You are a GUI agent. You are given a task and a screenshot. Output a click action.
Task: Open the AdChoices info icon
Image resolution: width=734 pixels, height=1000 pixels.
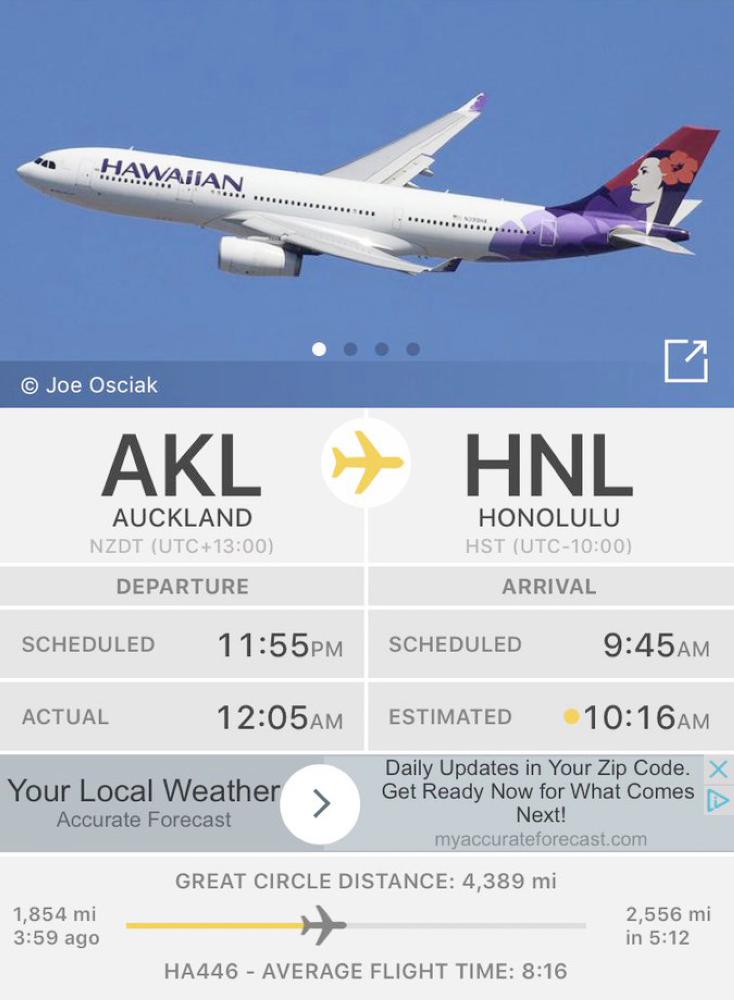point(718,800)
